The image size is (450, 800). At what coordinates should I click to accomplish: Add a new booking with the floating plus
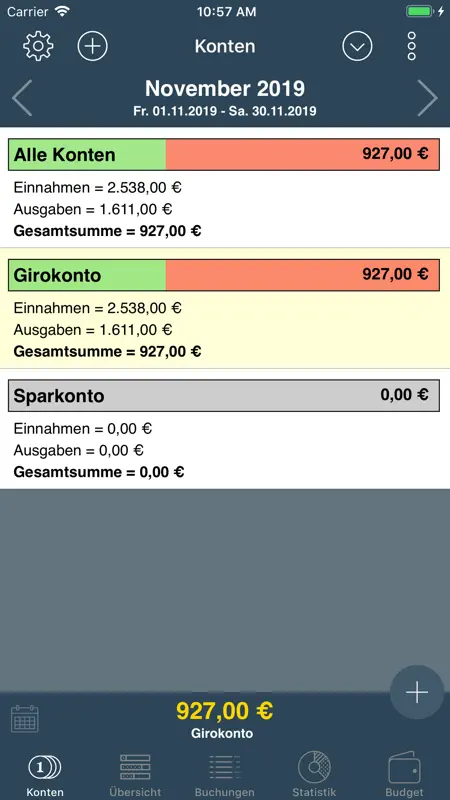(417, 692)
